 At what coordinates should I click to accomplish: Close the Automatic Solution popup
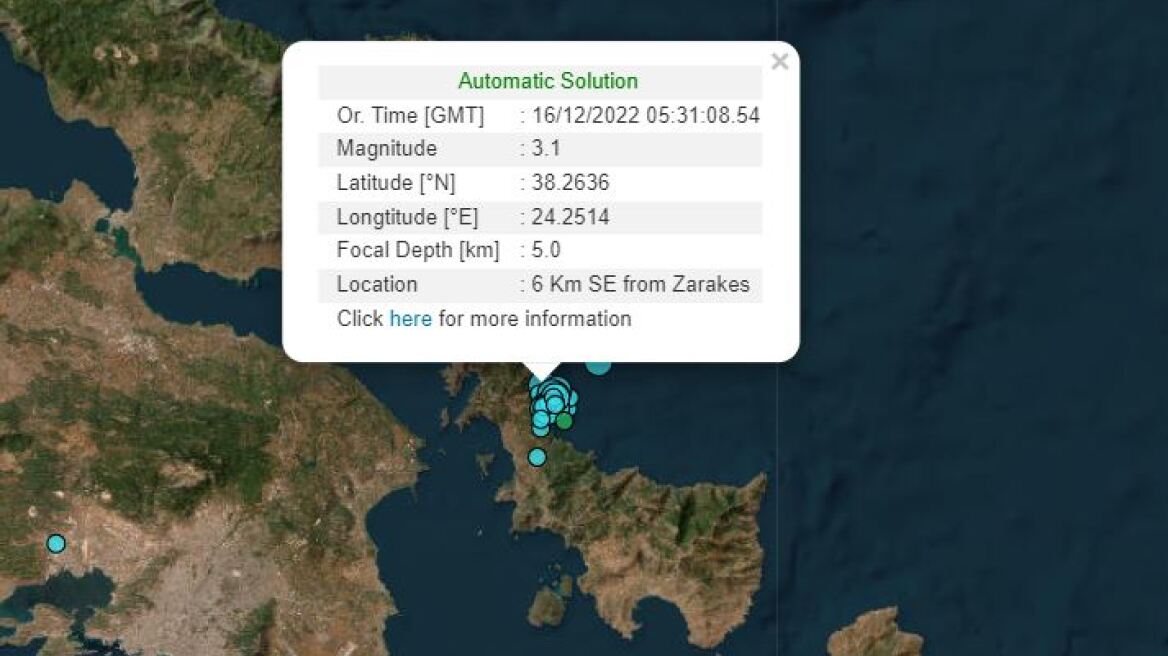pos(780,62)
